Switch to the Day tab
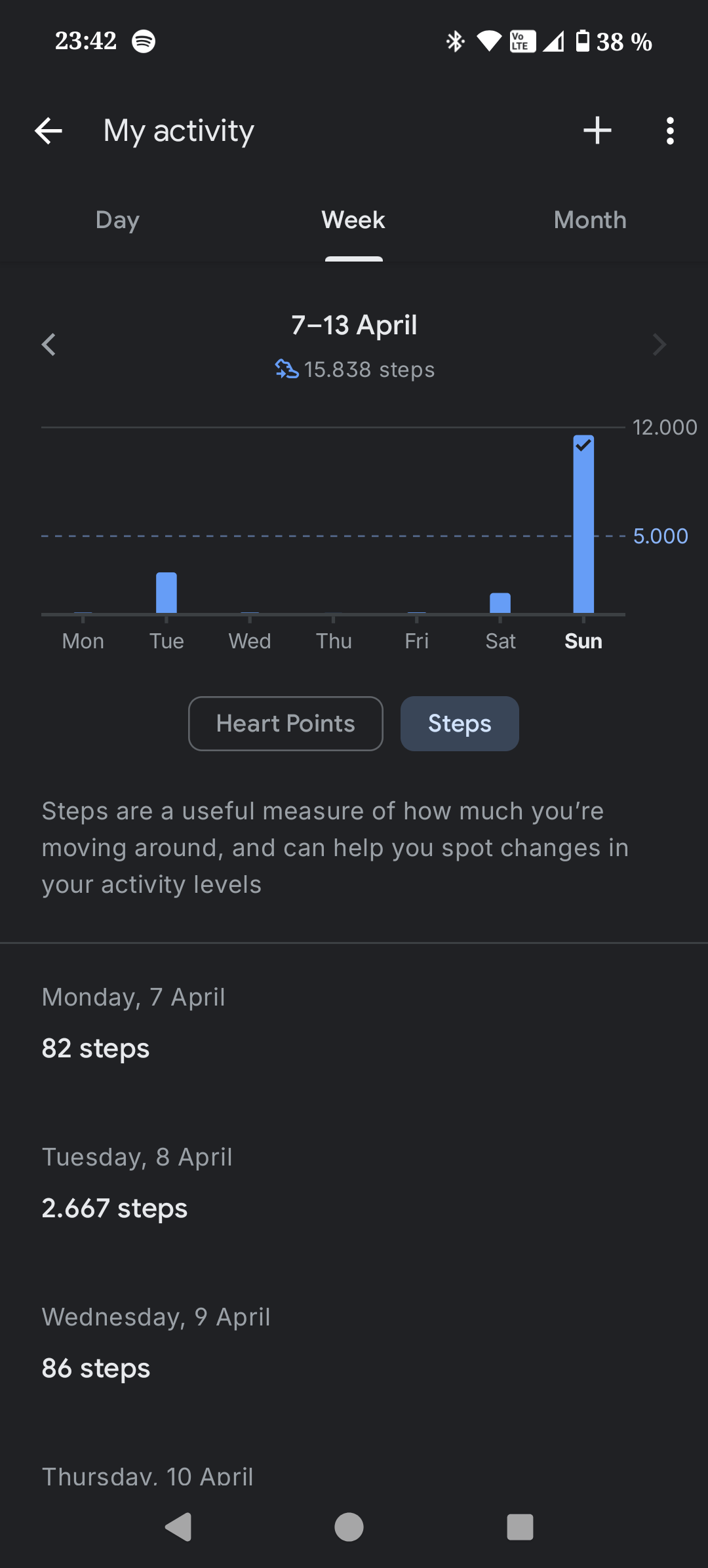This screenshot has height=1568, width=708. coord(118,220)
